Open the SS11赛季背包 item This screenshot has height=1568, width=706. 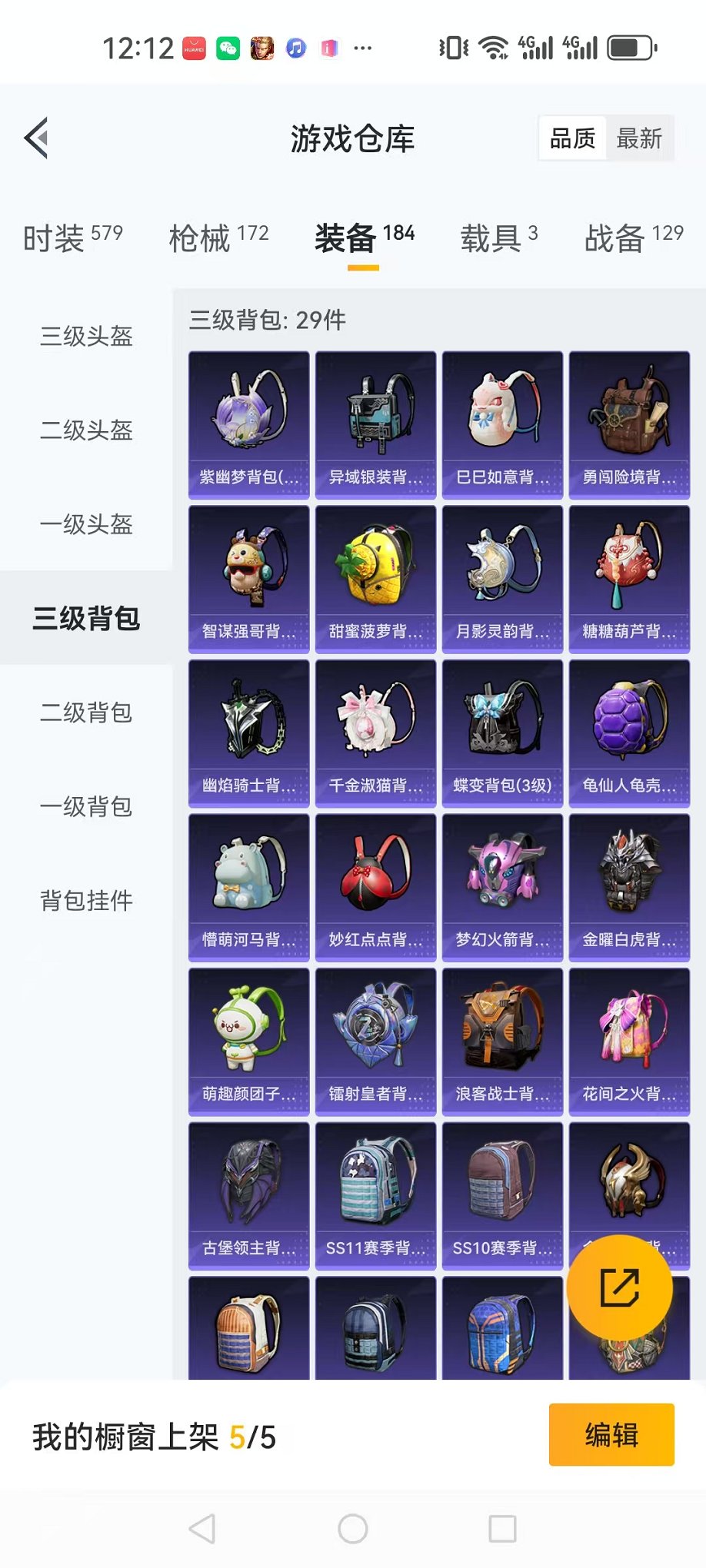click(375, 1195)
